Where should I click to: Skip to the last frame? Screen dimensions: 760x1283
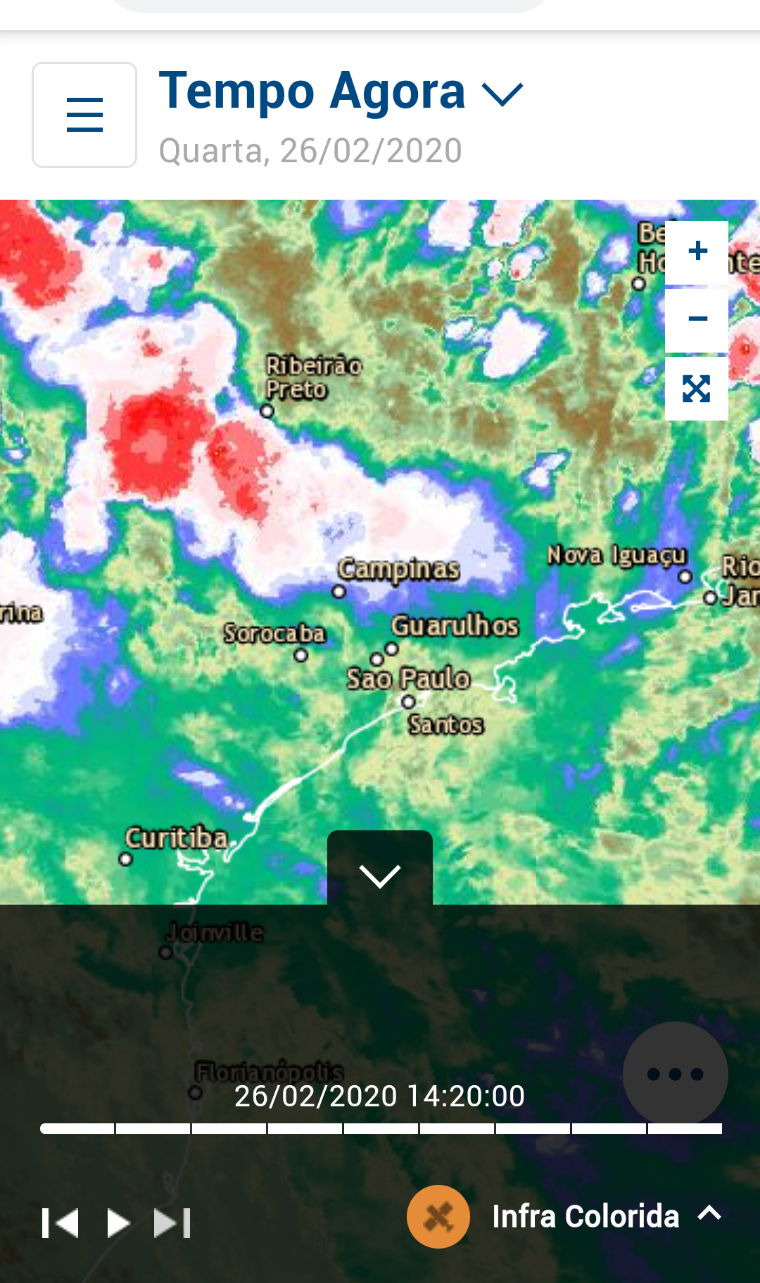(172, 1223)
